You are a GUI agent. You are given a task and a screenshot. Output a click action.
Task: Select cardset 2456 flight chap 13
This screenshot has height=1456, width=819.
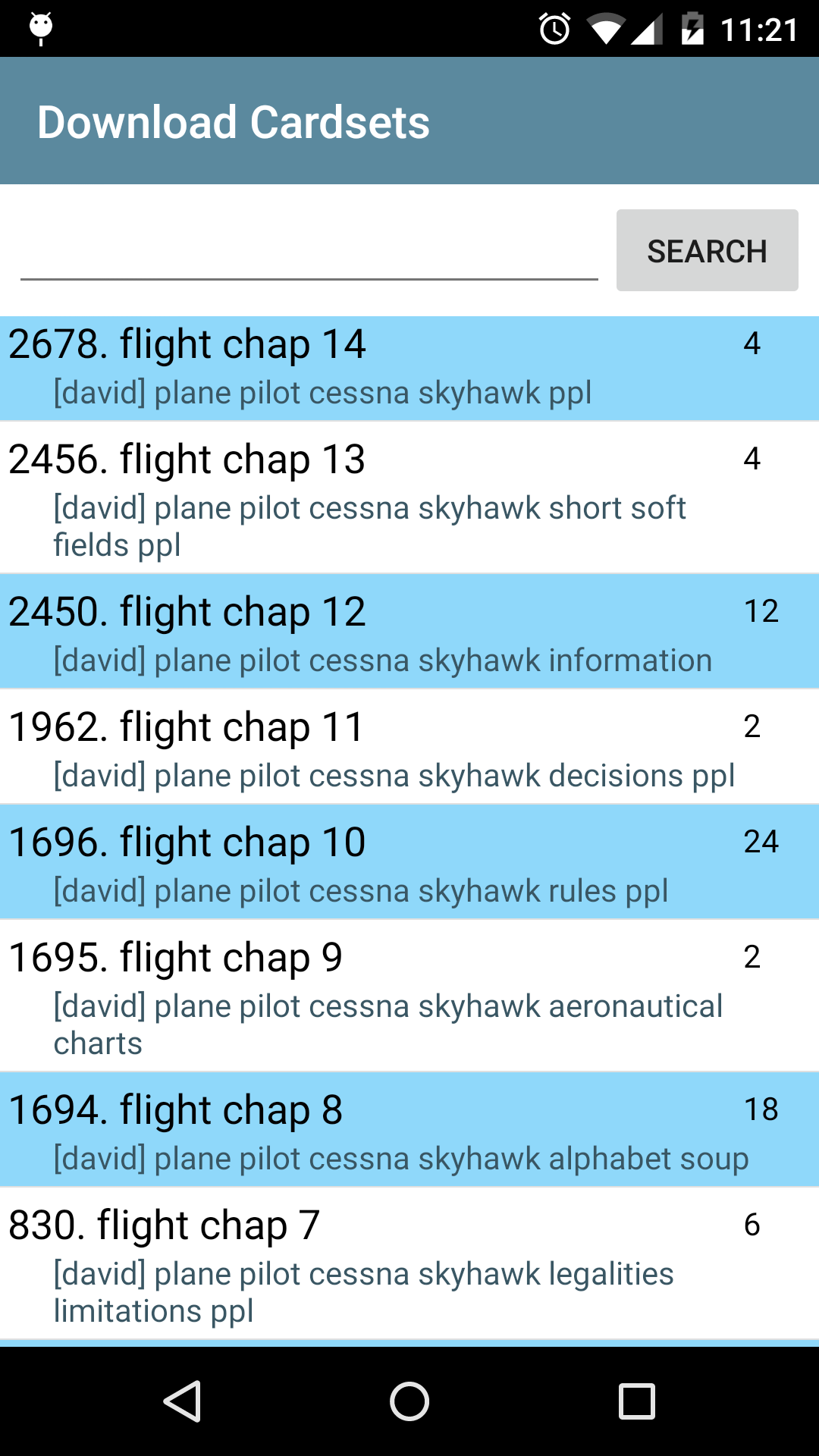(409, 497)
